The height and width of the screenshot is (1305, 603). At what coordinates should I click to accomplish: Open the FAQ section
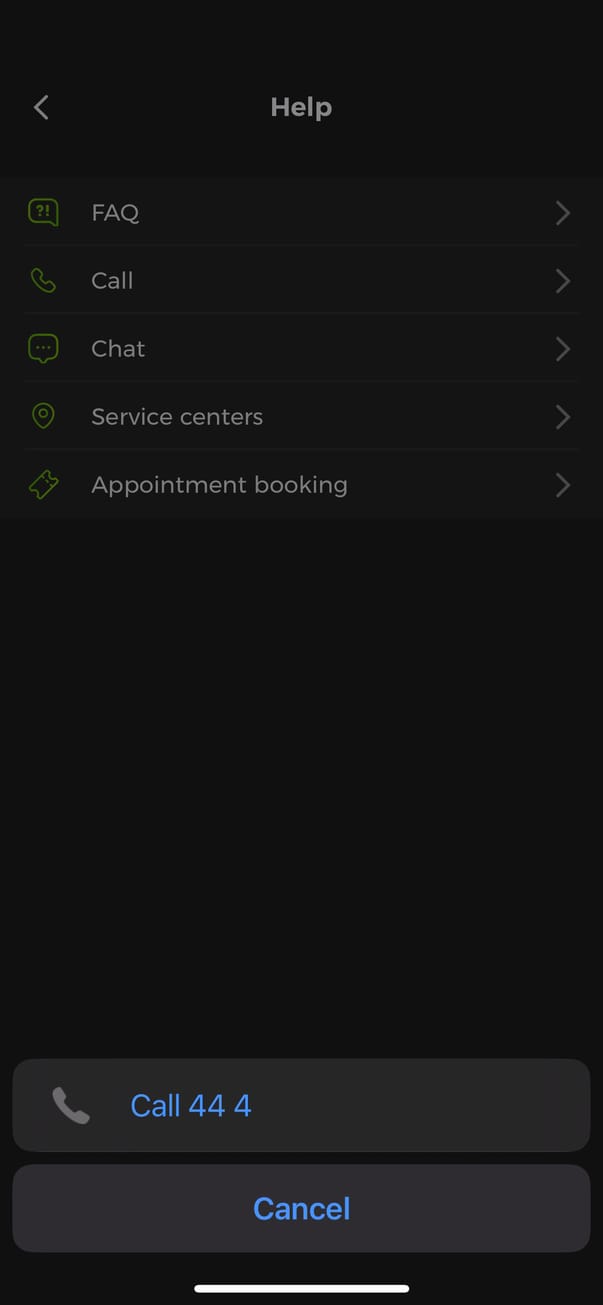tap(300, 213)
